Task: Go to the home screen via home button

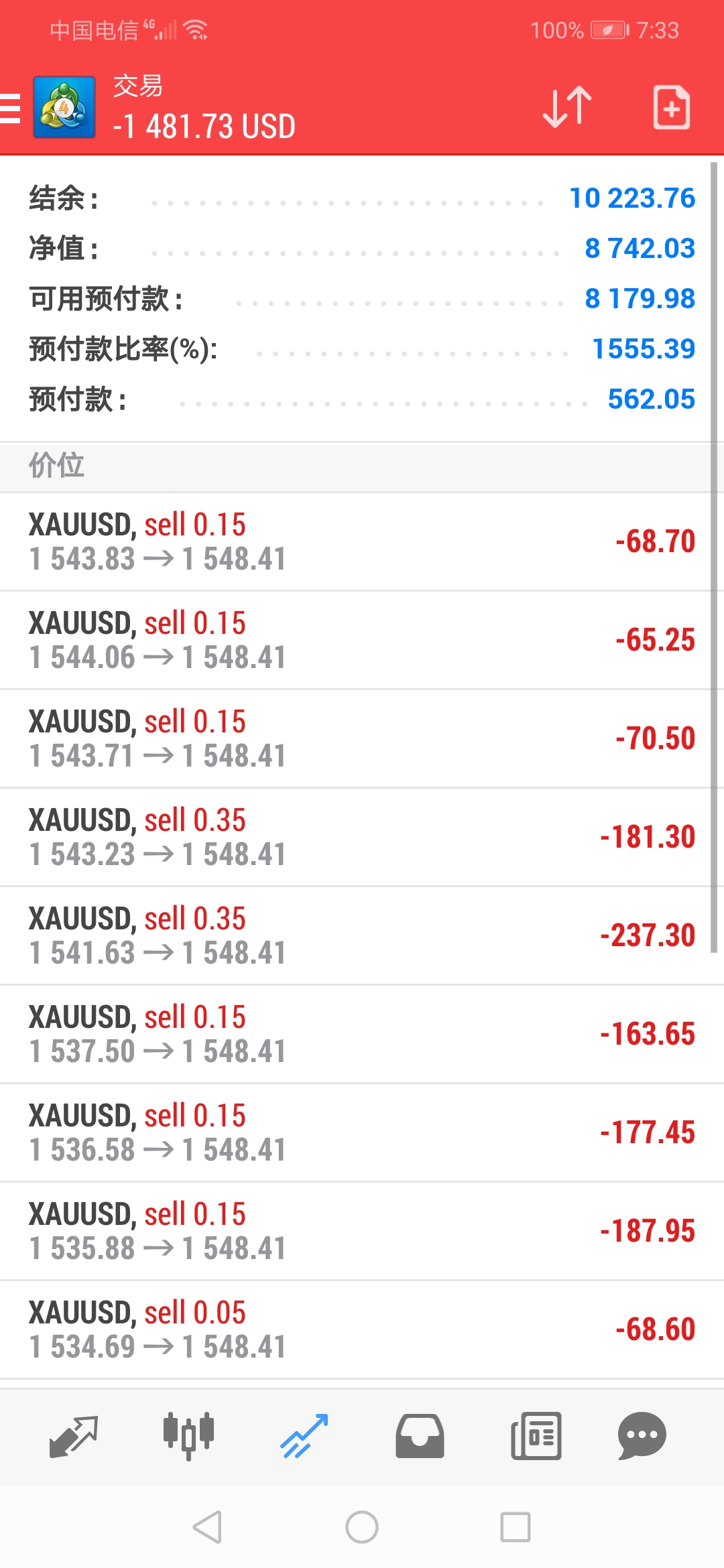Action: point(362,1527)
